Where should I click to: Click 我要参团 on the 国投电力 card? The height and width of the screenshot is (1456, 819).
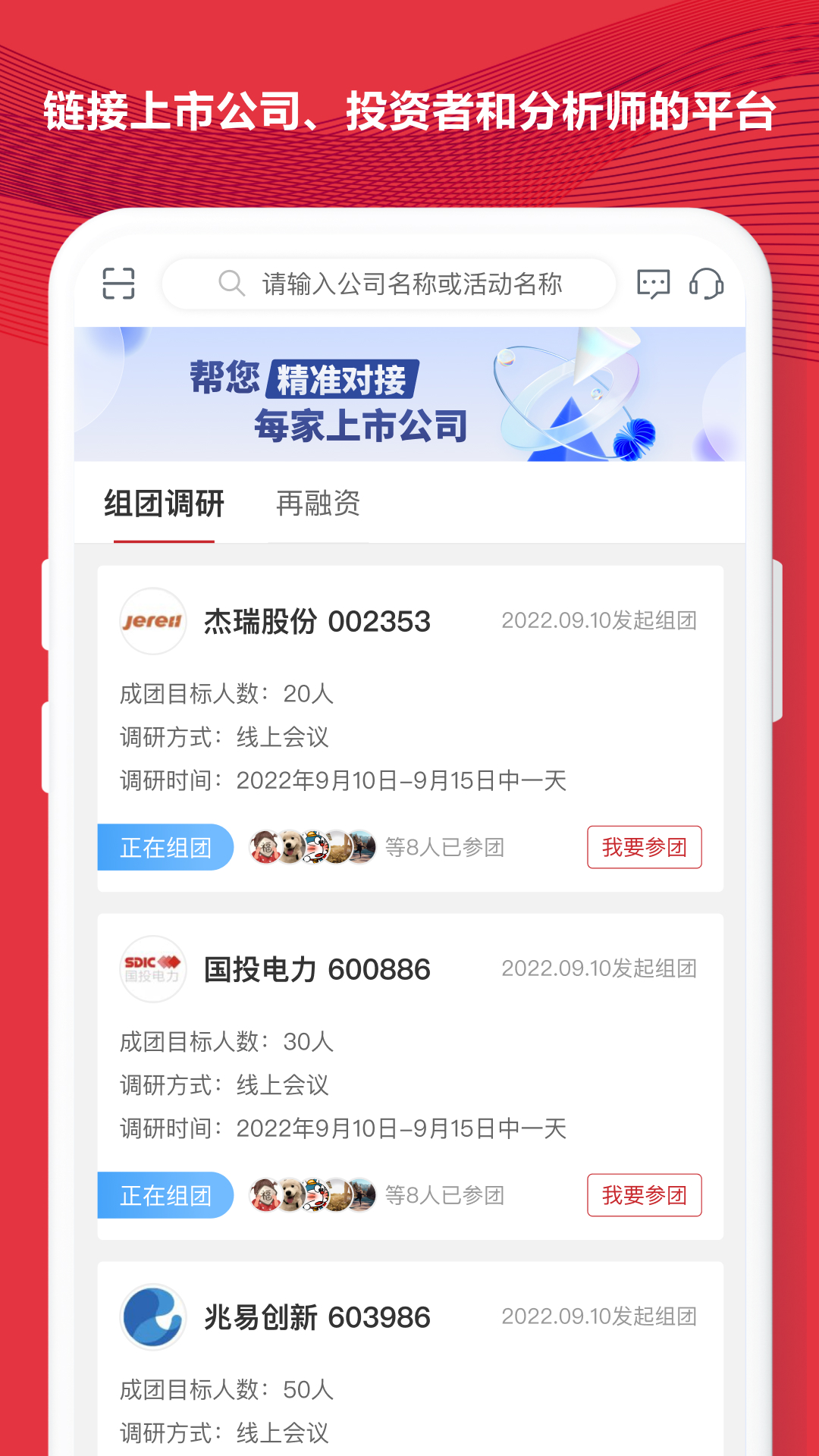click(x=645, y=1196)
